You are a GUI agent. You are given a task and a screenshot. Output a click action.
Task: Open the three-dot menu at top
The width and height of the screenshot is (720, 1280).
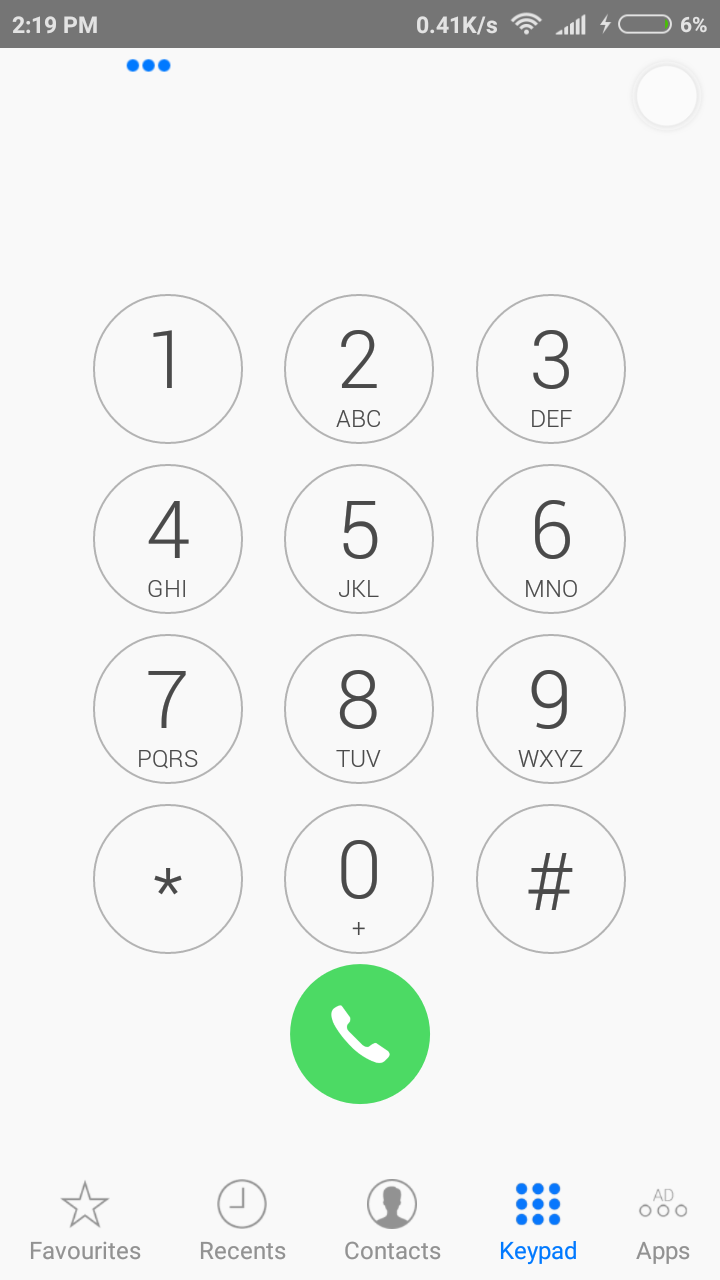(x=149, y=66)
